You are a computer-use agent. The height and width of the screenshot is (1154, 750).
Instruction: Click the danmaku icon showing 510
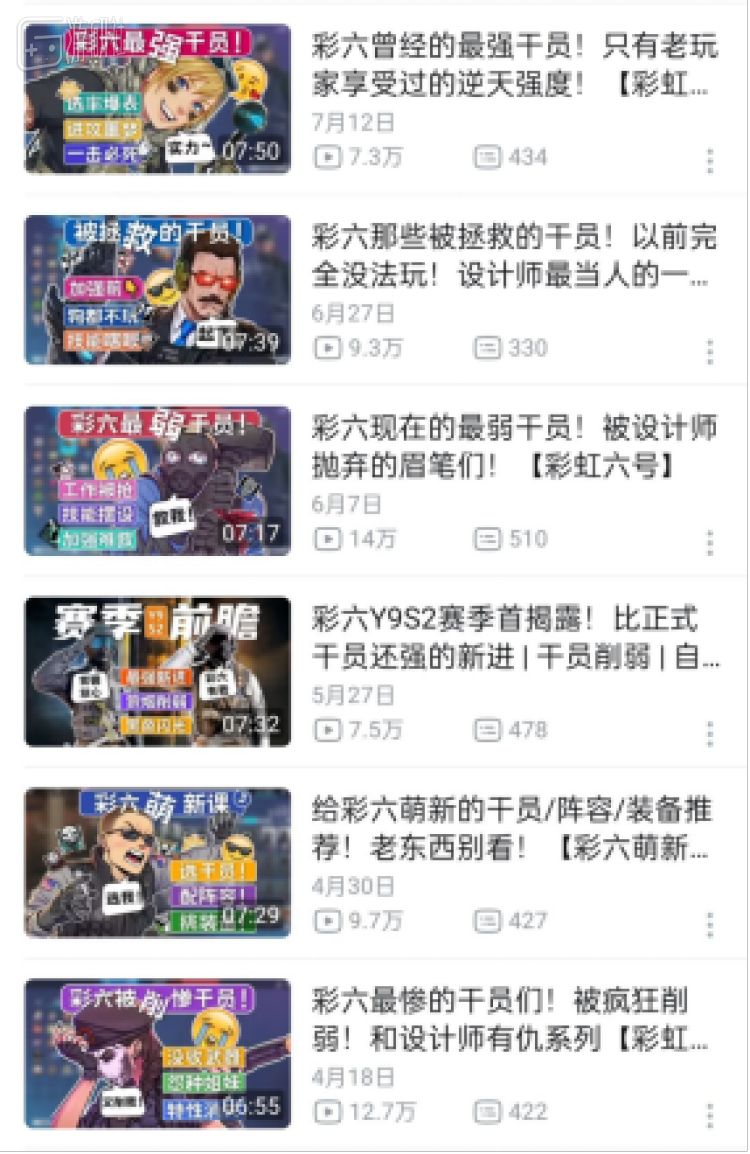(487, 538)
